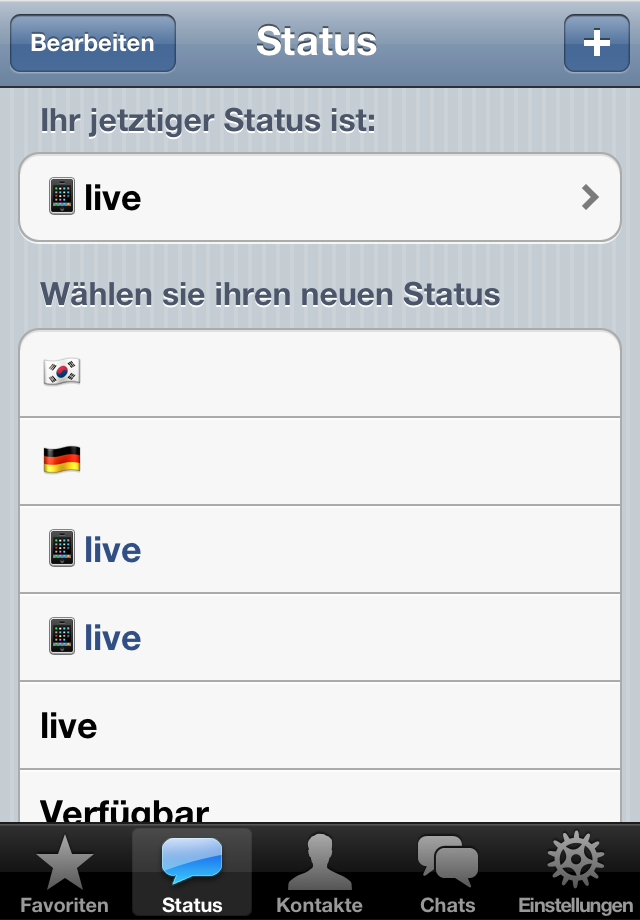Switch to the Favoriten tab
The width and height of the screenshot is (640, 920).
[x=64, y=874]
